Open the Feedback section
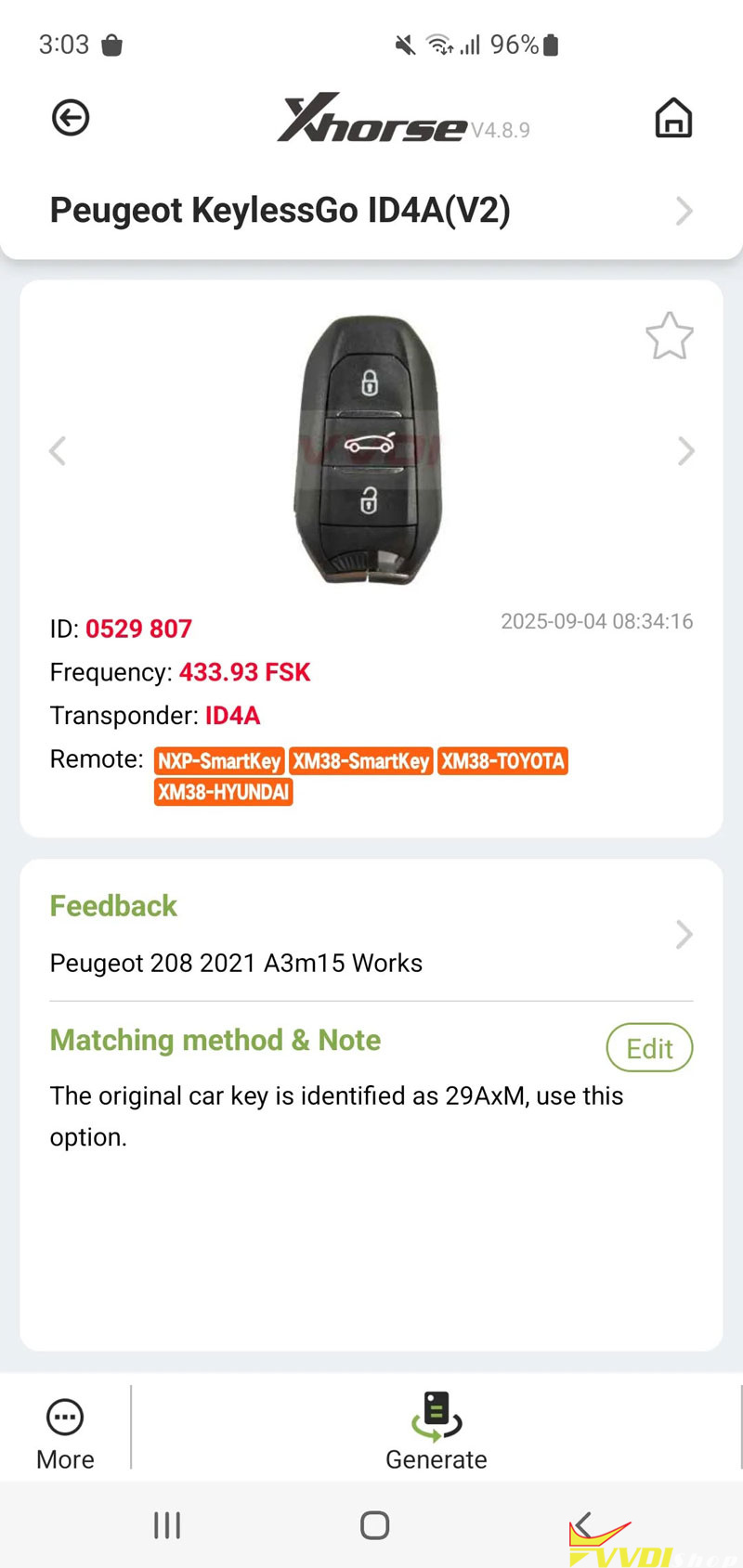This screenshot has height=1568, width=743. (371, 934)
